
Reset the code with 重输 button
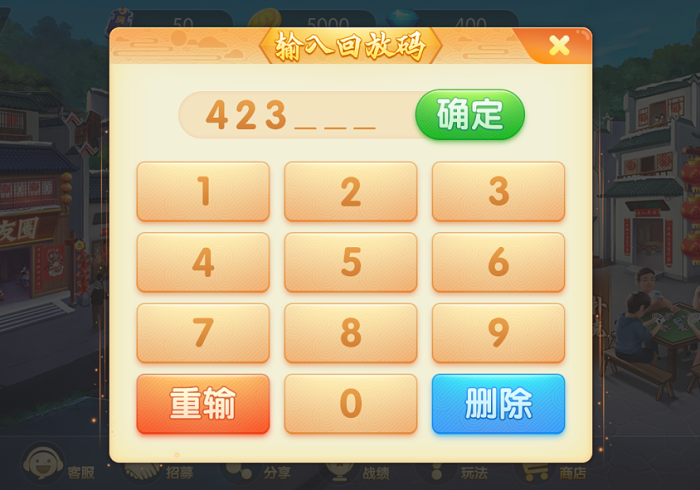coord(203,404)
